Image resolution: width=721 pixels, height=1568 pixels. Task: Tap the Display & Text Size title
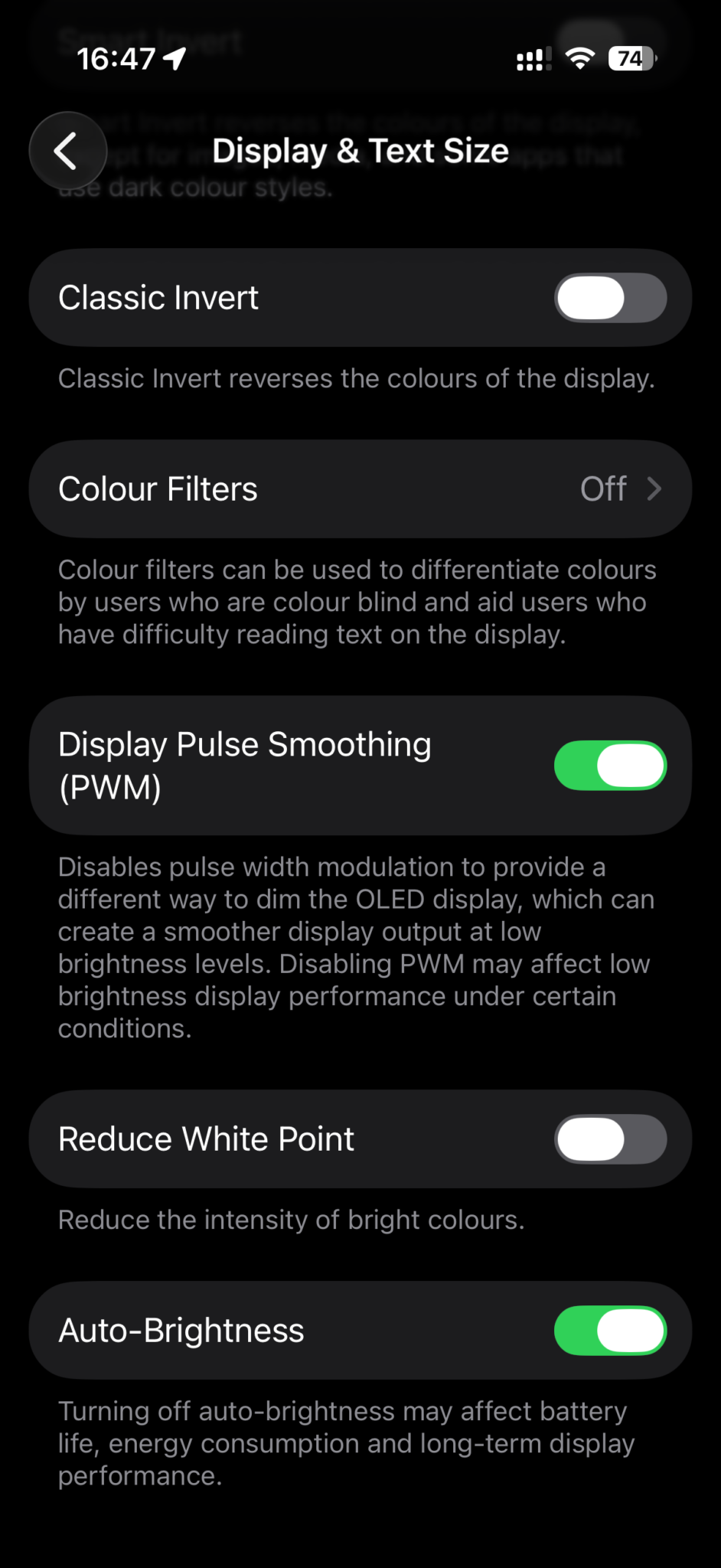pos(360,150)
